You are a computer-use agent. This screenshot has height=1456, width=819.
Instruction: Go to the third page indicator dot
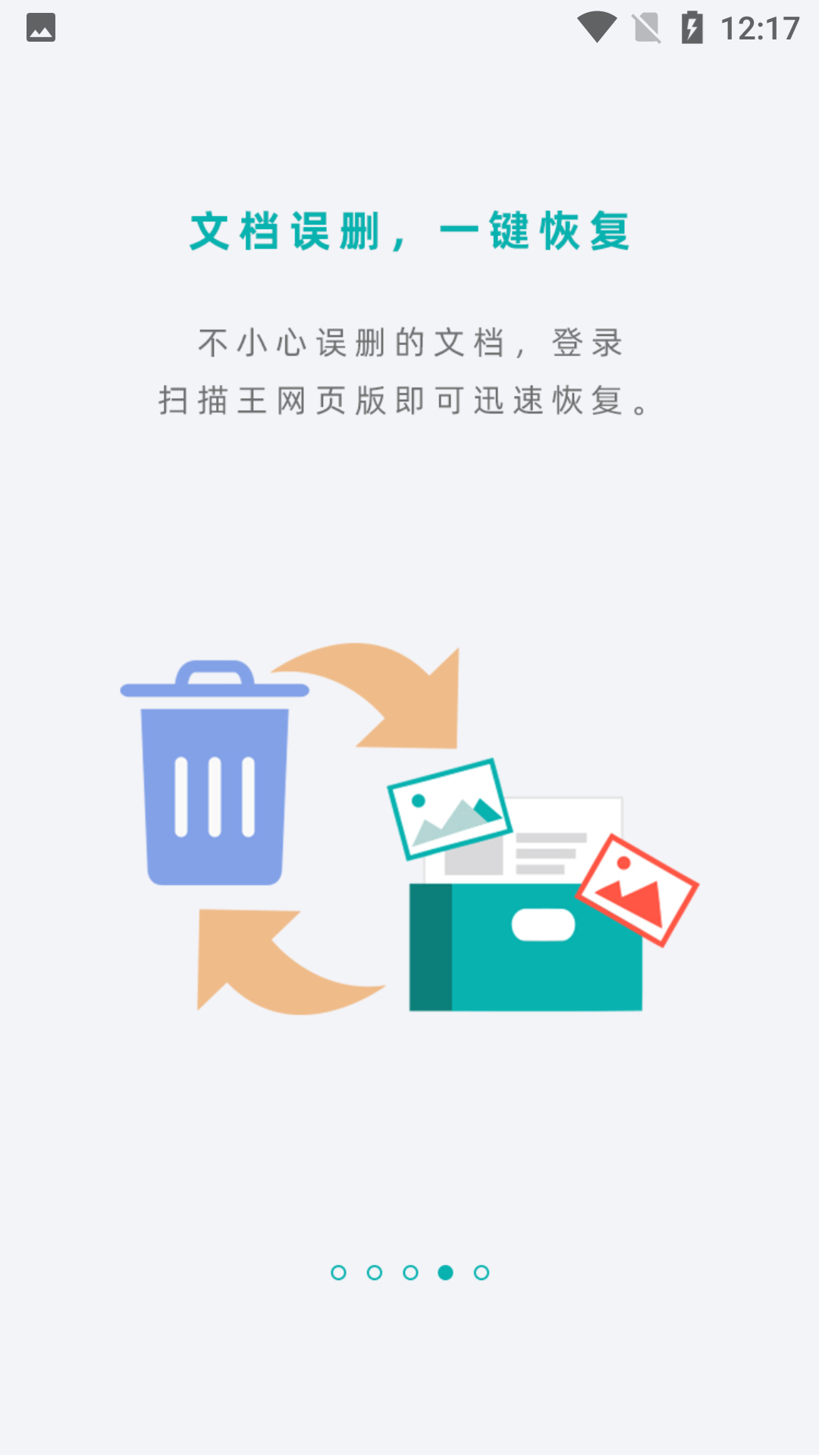point(410,1272)
